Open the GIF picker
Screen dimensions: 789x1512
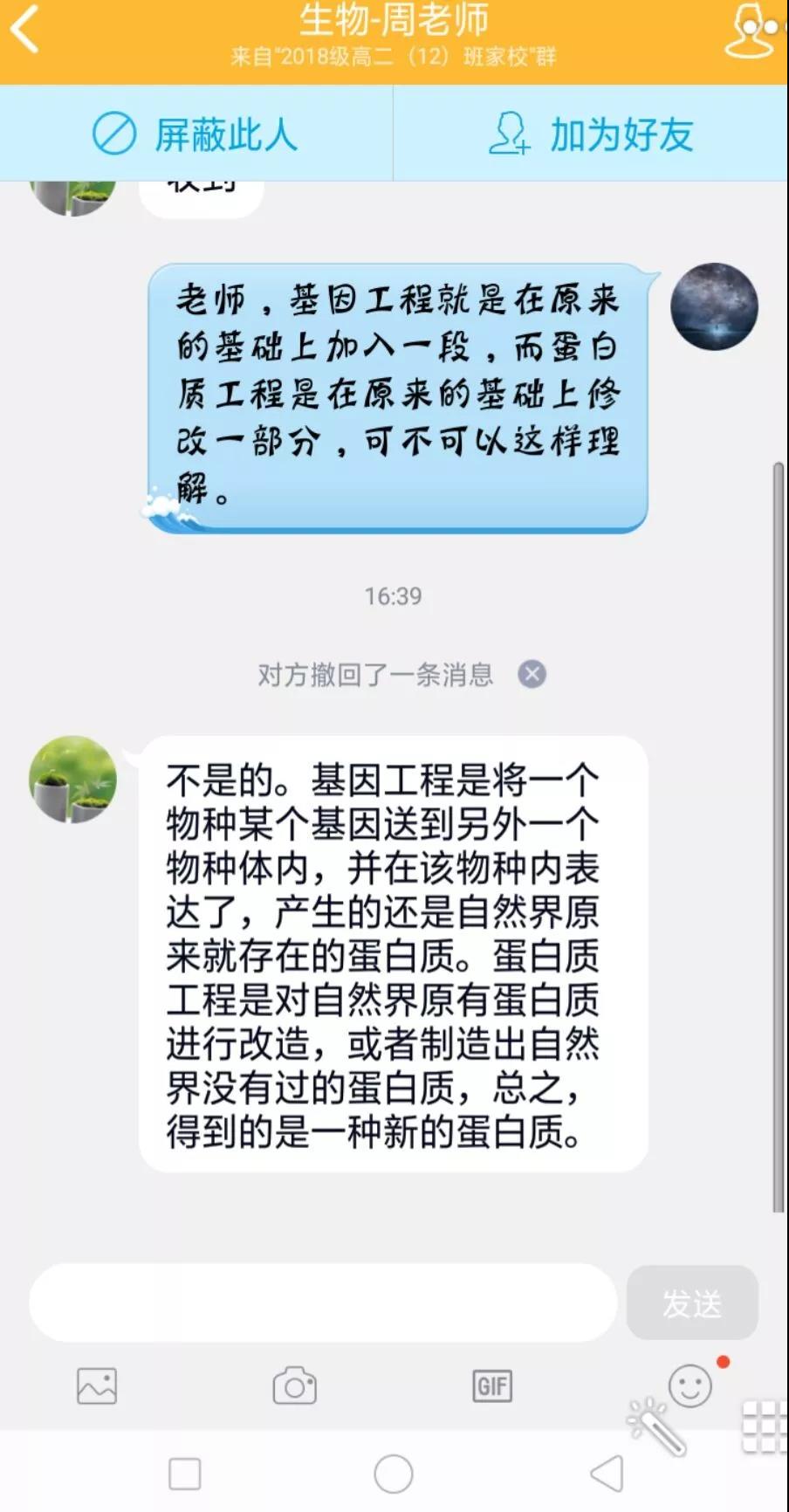[492, 1385]
